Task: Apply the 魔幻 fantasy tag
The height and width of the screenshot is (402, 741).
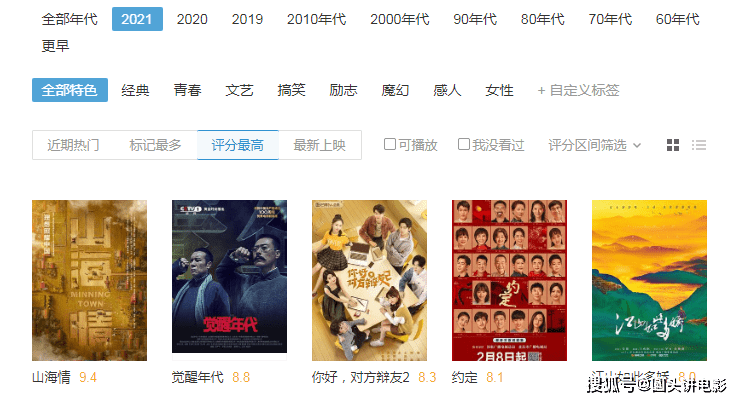Action: [x=395, y=90]
